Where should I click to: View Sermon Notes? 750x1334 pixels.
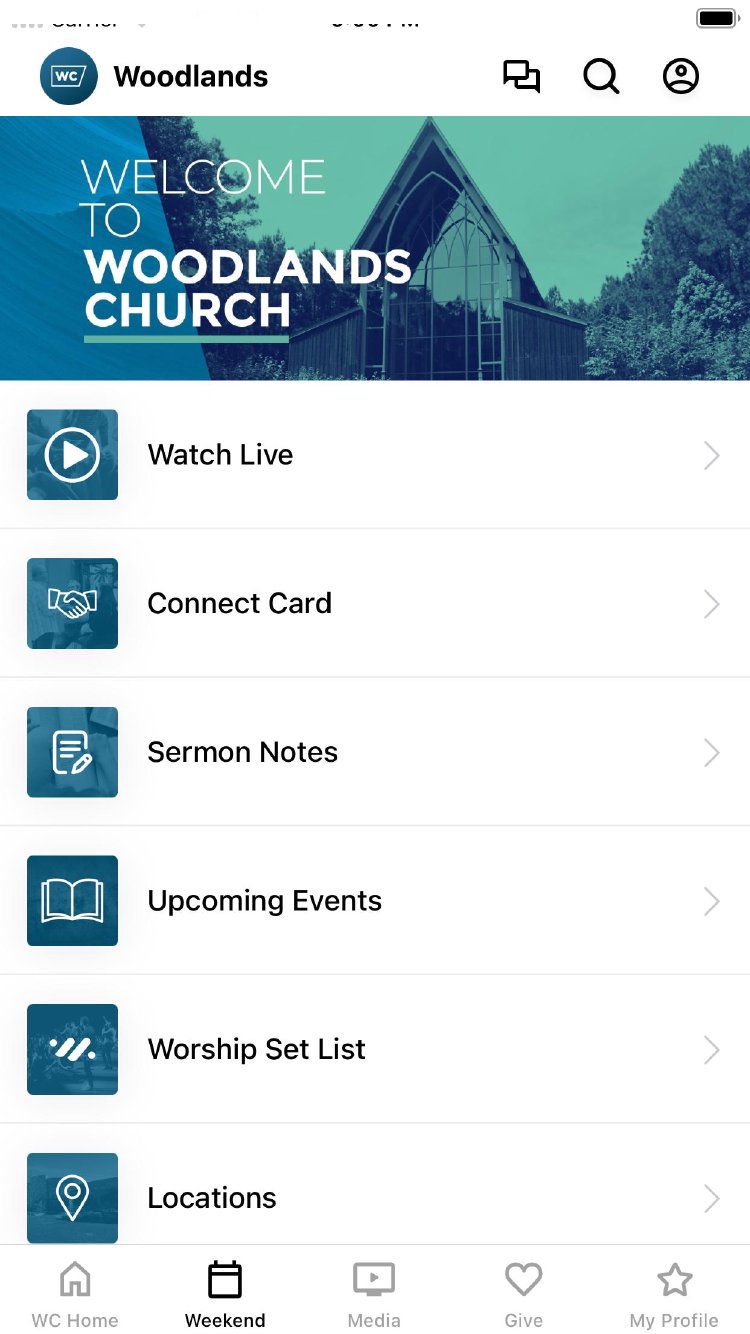point(374,752)
